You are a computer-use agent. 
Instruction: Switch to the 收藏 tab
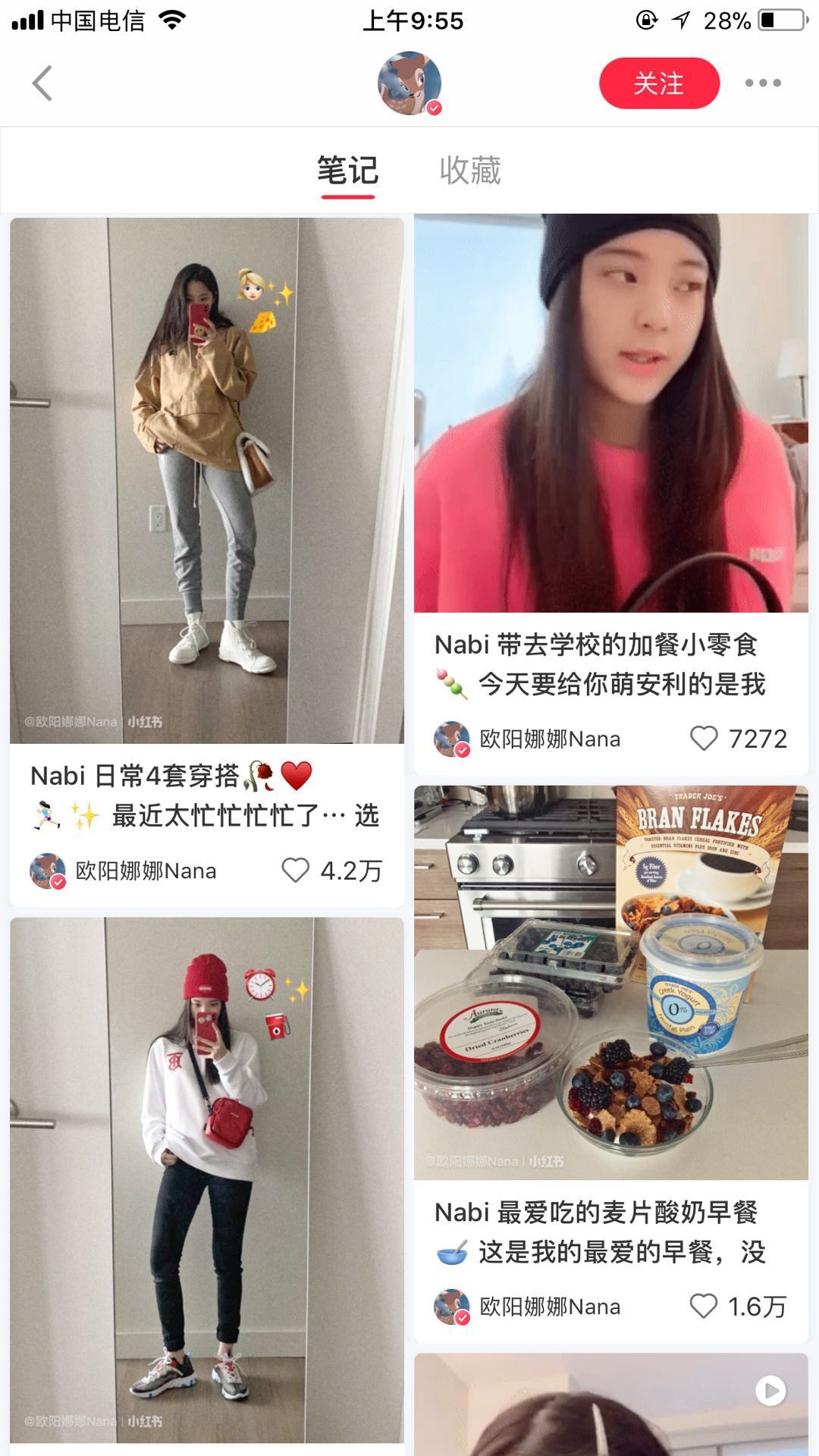click(x=470, y=171)
